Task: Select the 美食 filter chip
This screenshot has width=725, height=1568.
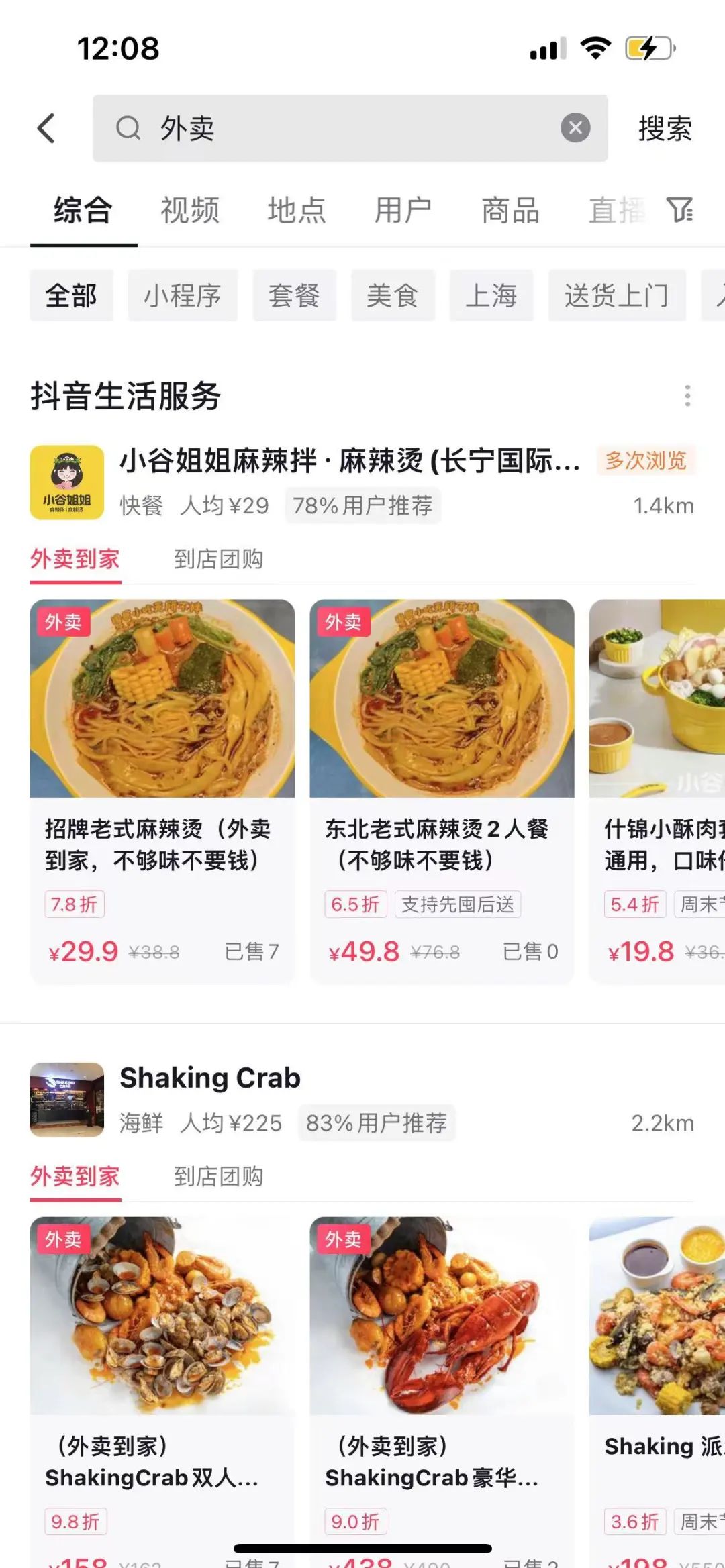Action: (x=393, y=295)
